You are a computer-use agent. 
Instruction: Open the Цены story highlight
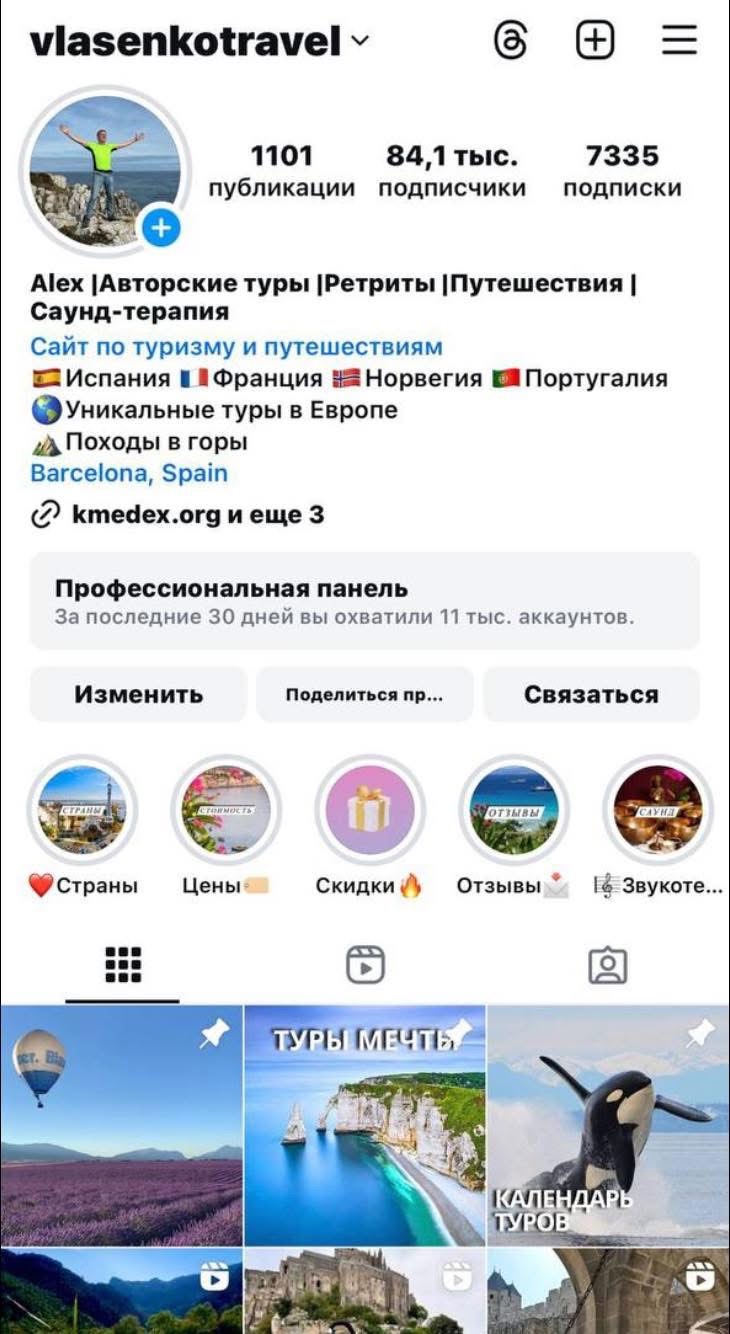point(226,811)
